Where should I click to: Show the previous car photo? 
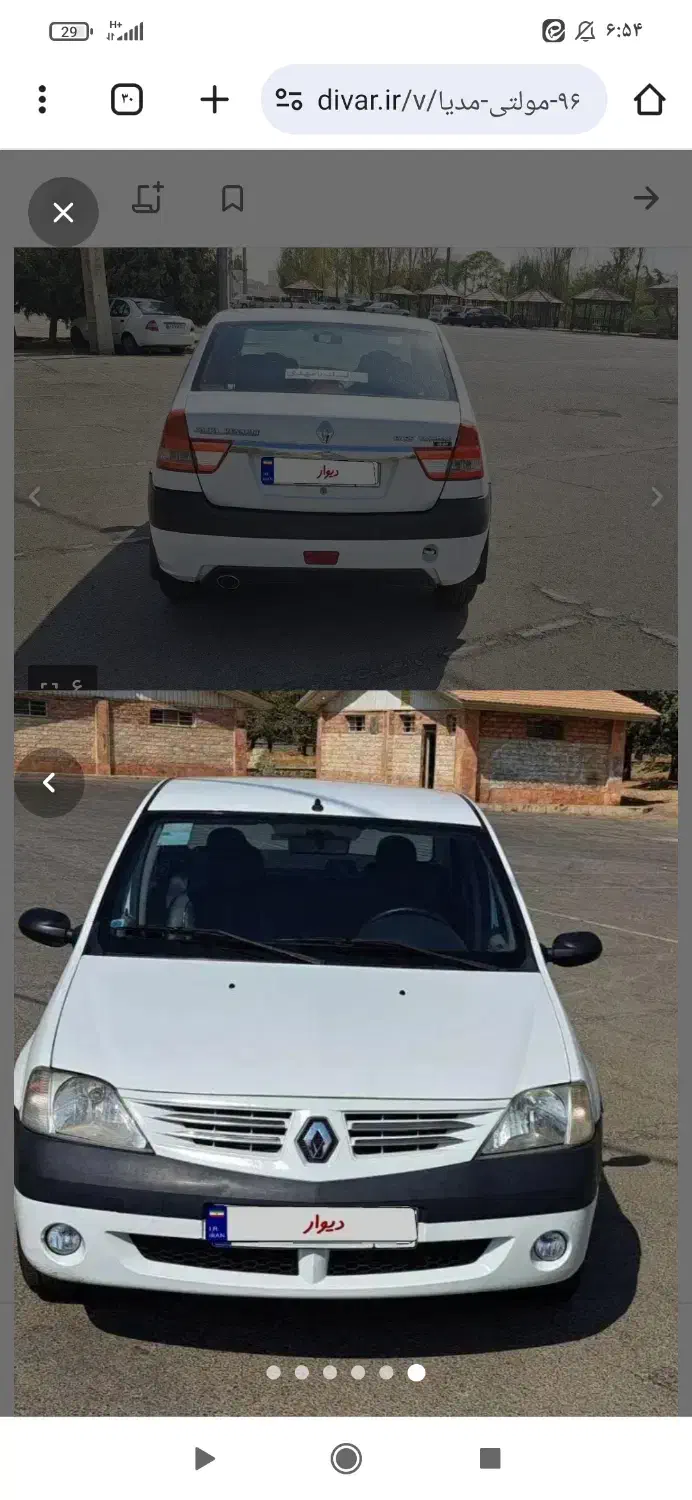click(49, 783)
